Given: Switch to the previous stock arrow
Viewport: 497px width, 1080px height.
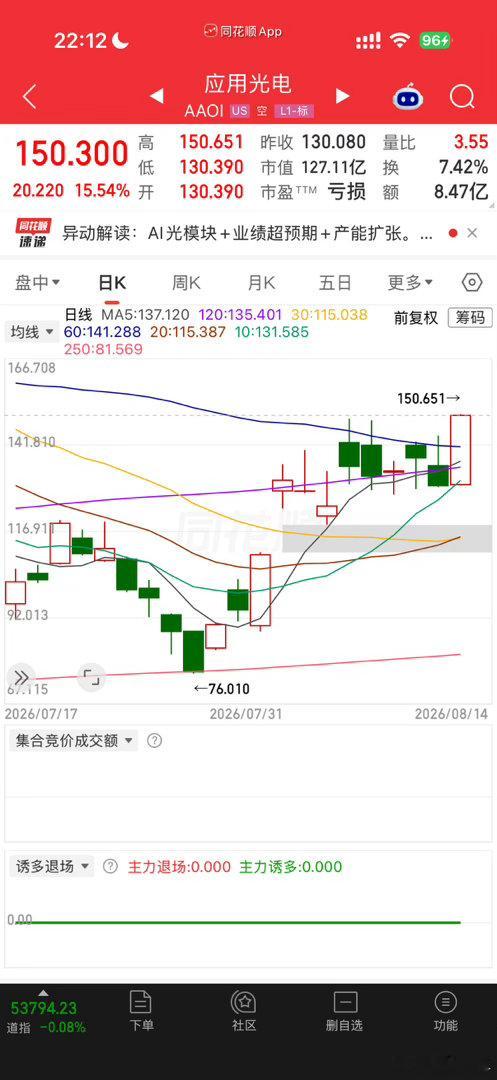Looking at the screenshot, I should coord(157,96).
